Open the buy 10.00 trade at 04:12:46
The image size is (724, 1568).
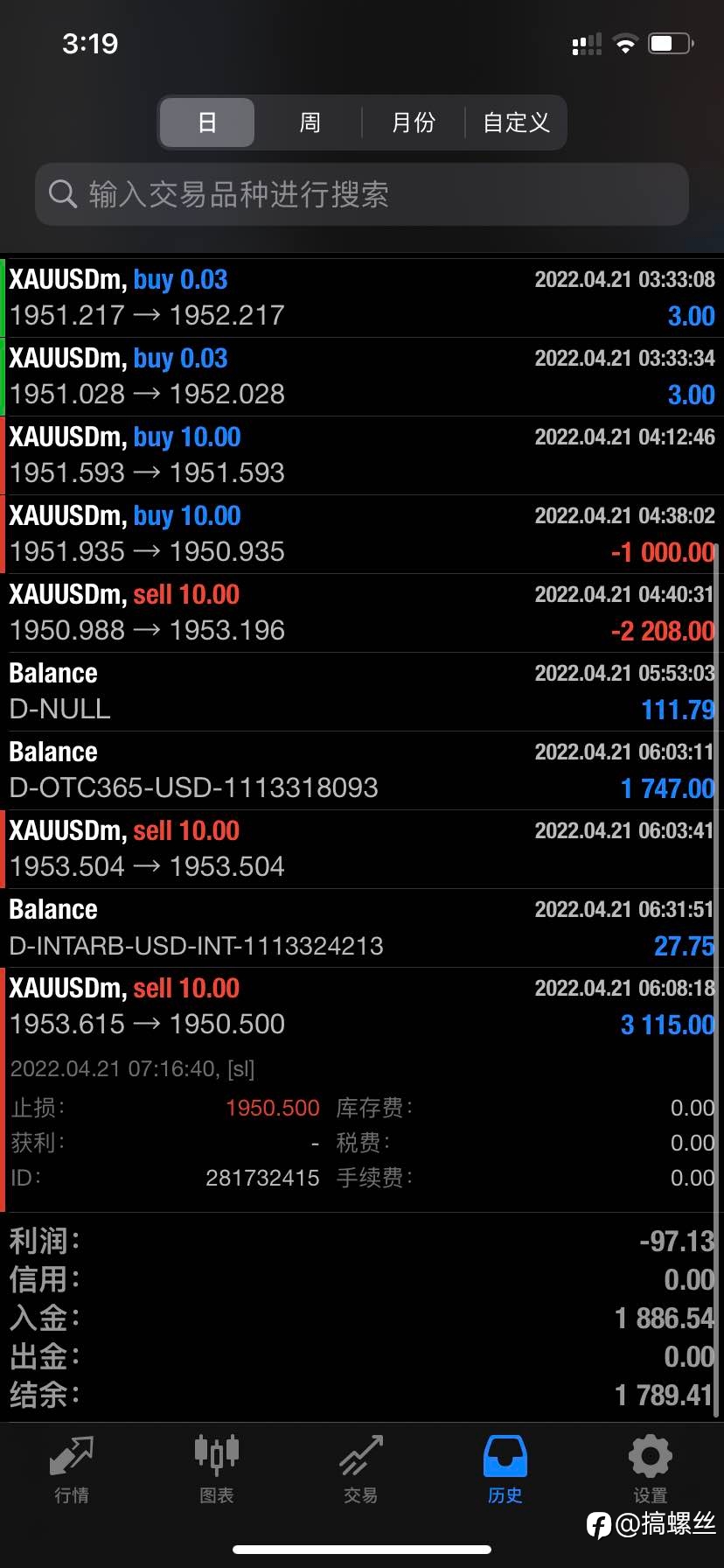[x=362, y=455]
